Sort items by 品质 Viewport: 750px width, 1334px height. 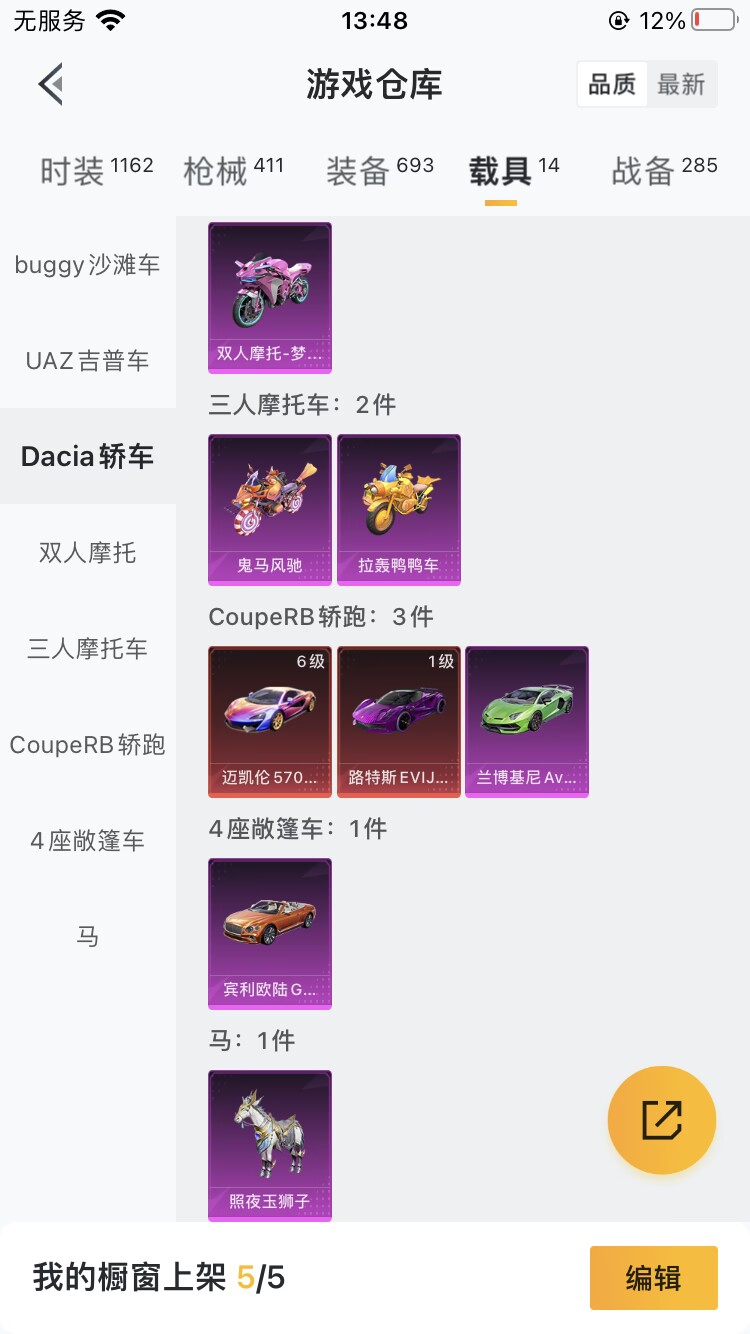[612, 85]
